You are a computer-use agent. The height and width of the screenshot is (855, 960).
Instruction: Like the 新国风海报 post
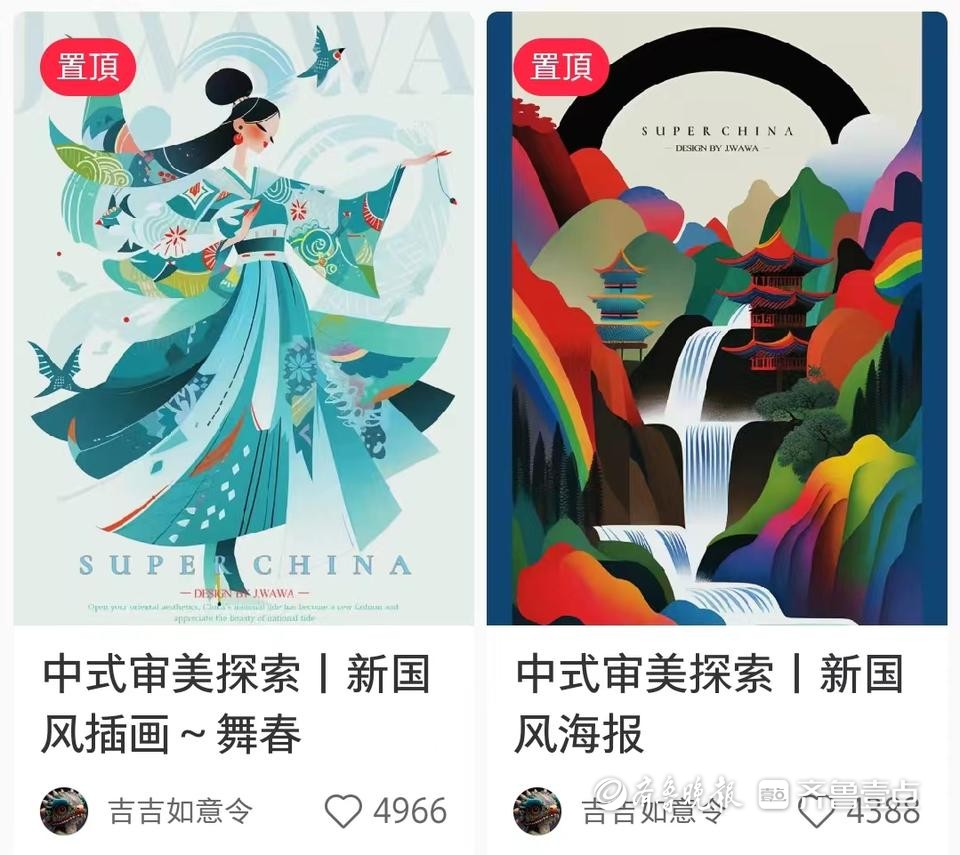pyautogui.click(x=817, y=811)
